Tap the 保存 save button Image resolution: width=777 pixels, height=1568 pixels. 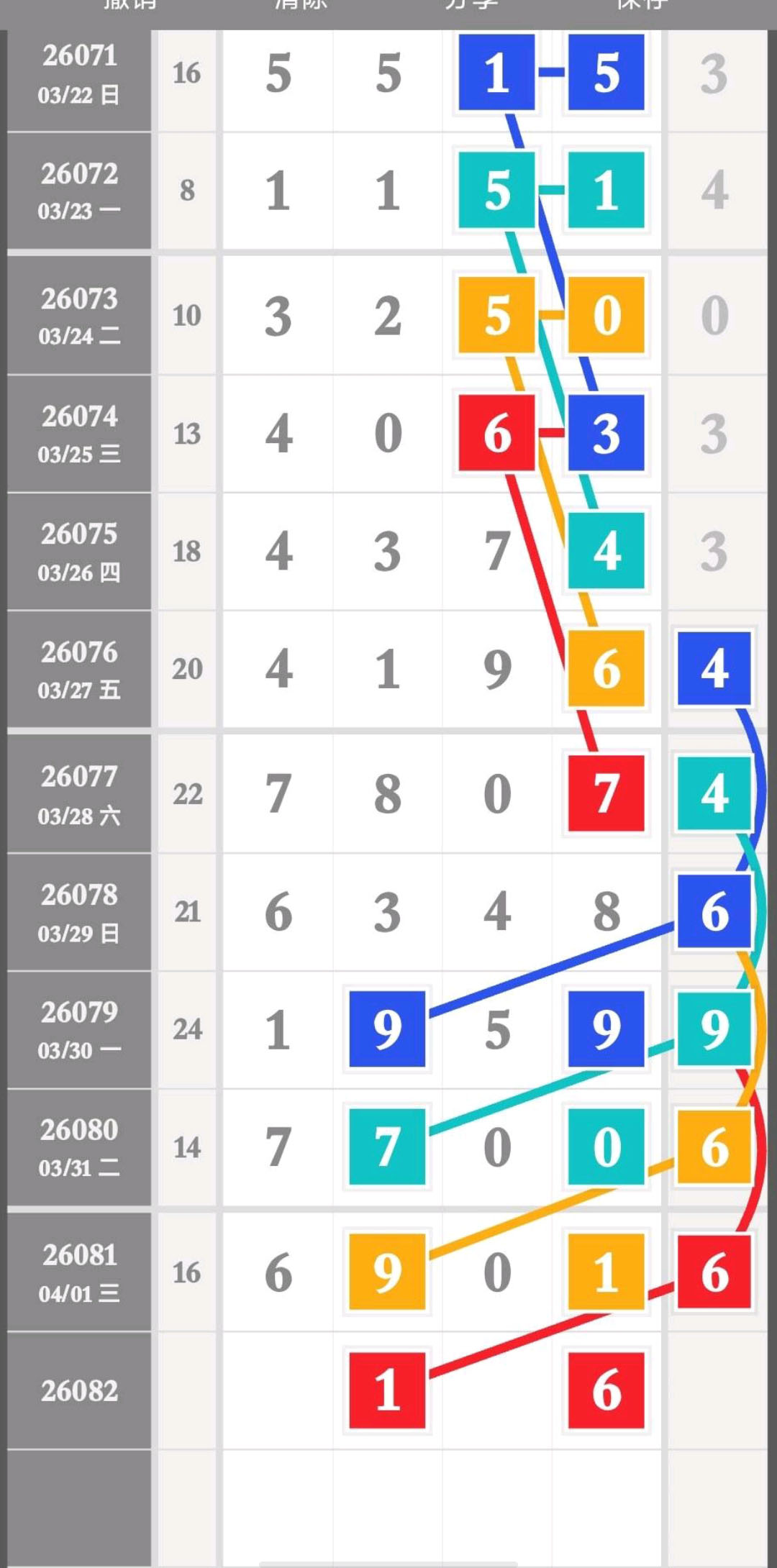[x=642, y=4]
